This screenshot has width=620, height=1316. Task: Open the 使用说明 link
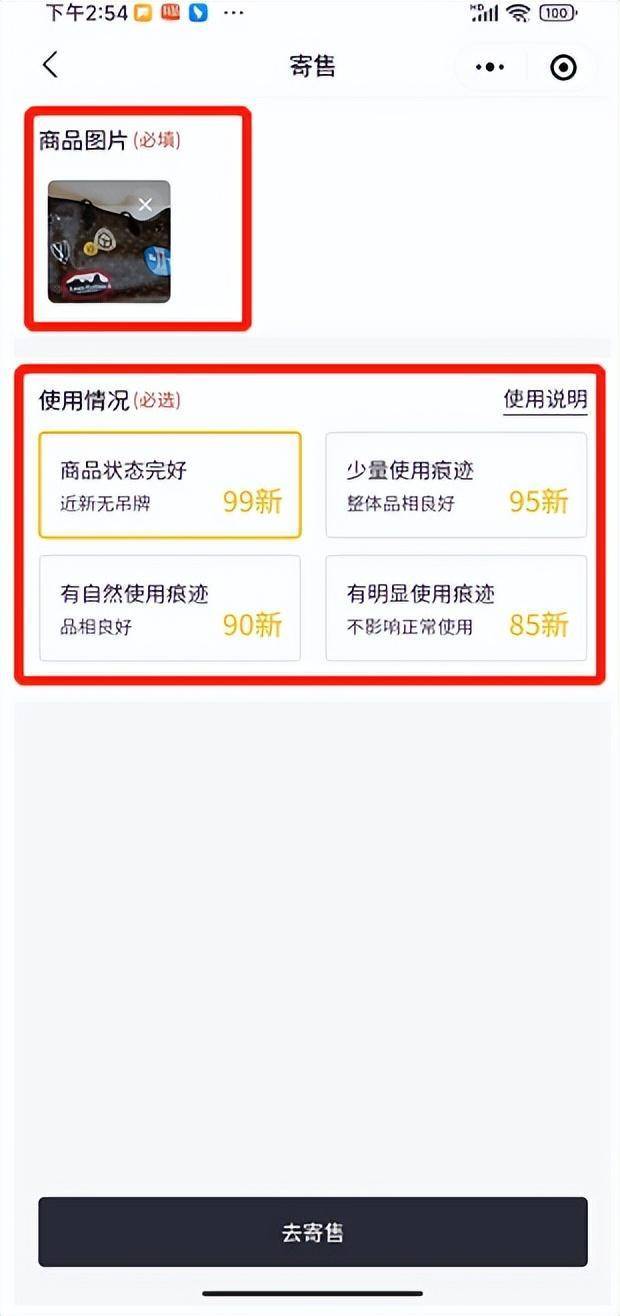pos(545,400)
